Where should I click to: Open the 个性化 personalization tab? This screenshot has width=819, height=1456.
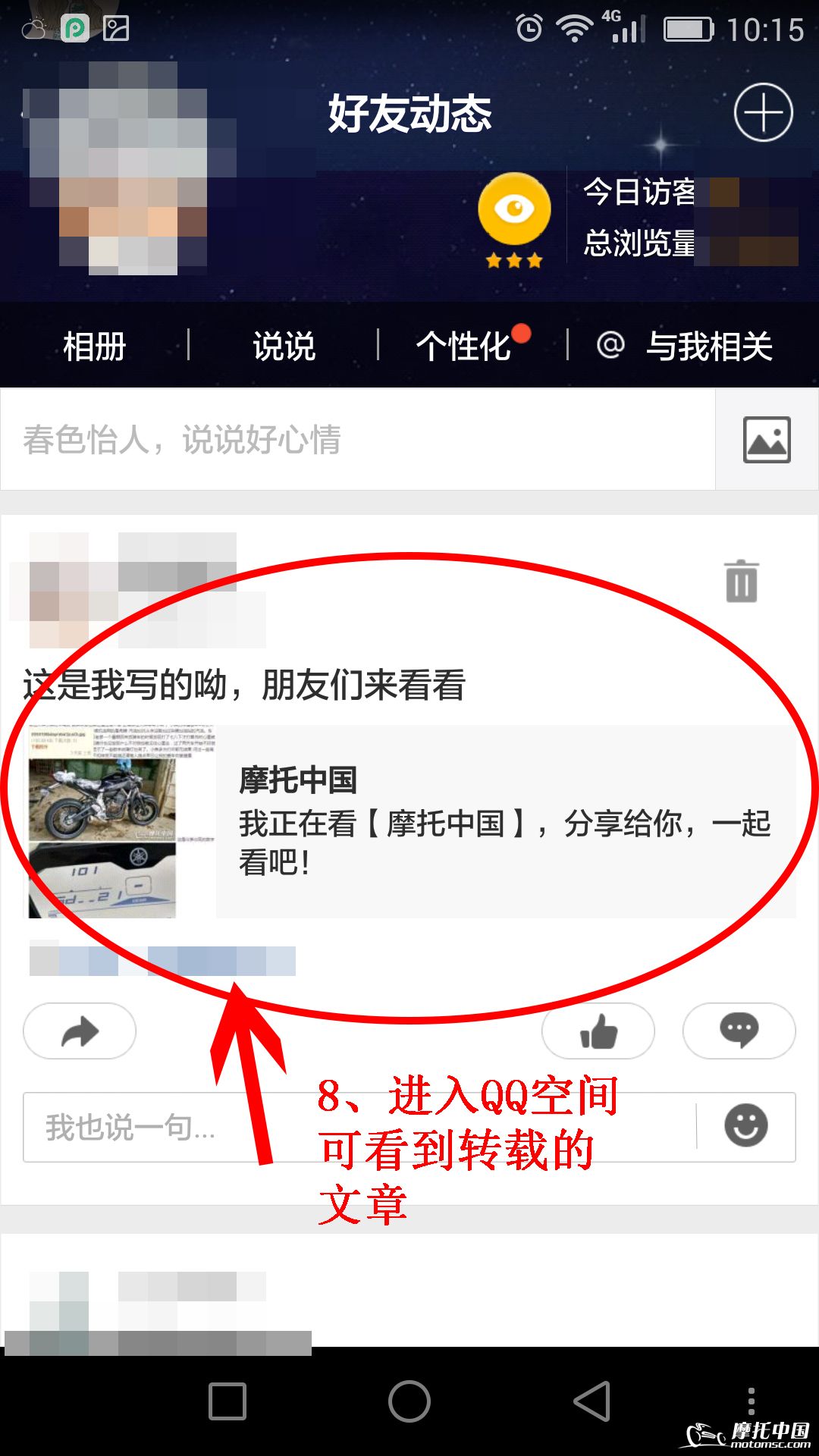[464, 347]
